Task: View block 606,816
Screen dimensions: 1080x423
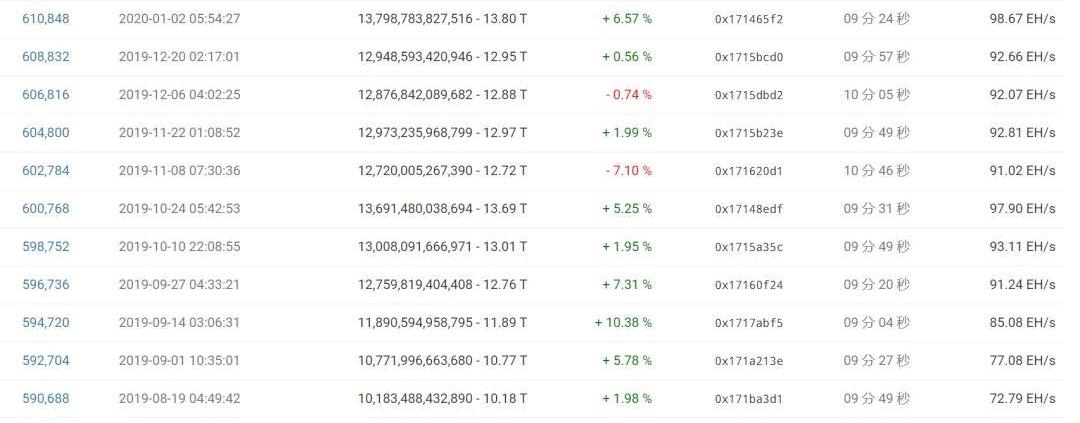Action: pos(46,95)
